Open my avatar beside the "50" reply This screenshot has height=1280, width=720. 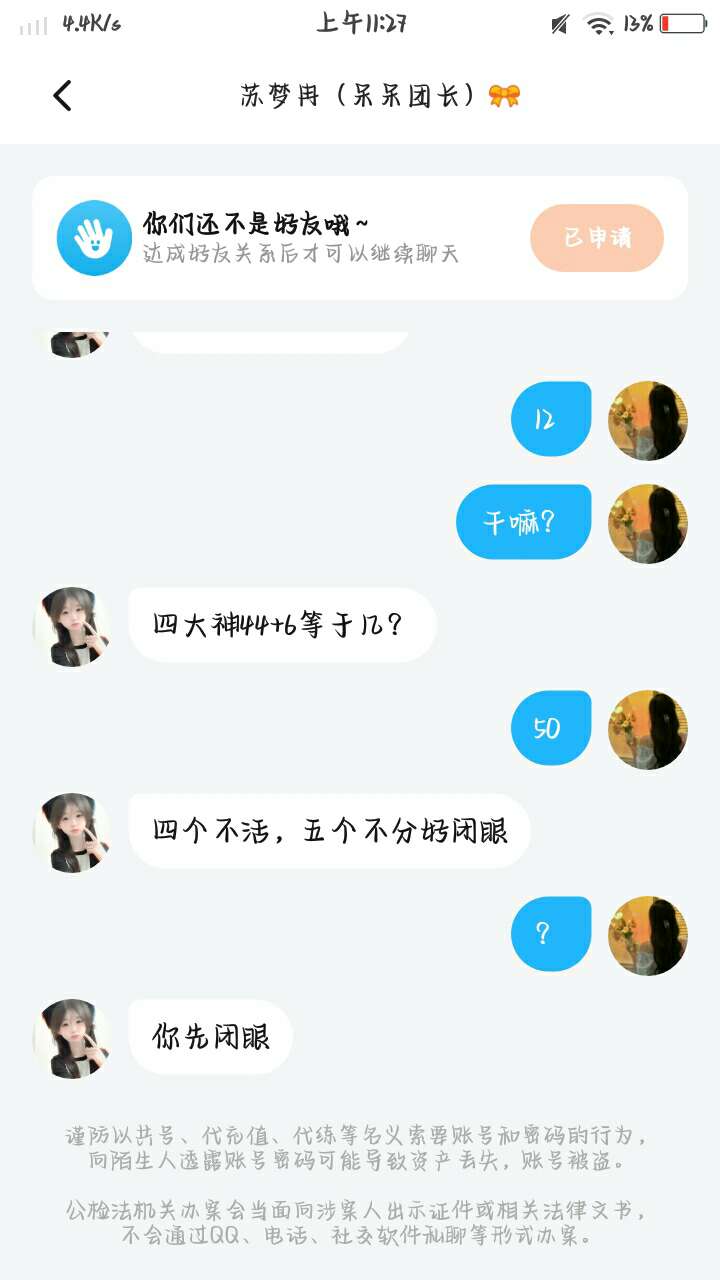pos(648,730)
